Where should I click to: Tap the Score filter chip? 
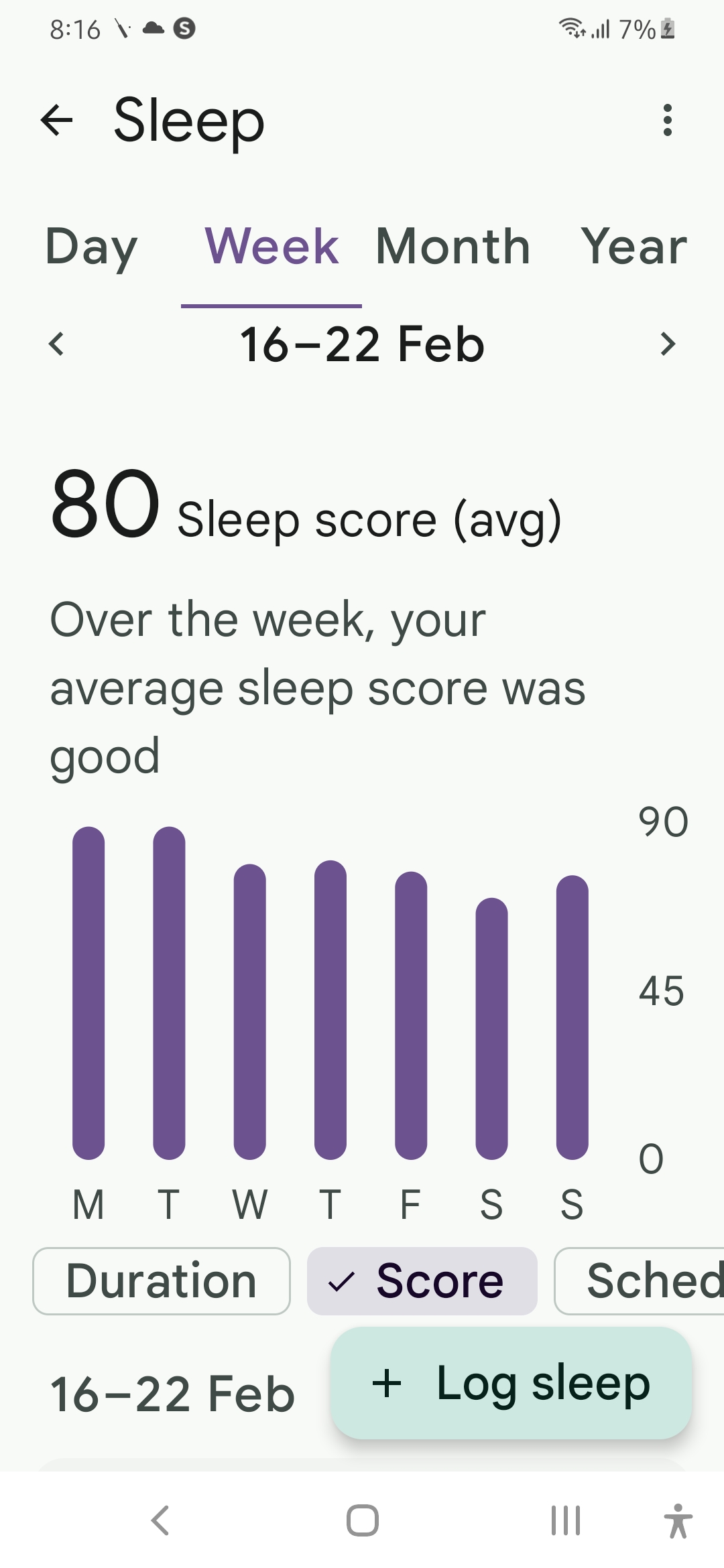coord(422,1281)
